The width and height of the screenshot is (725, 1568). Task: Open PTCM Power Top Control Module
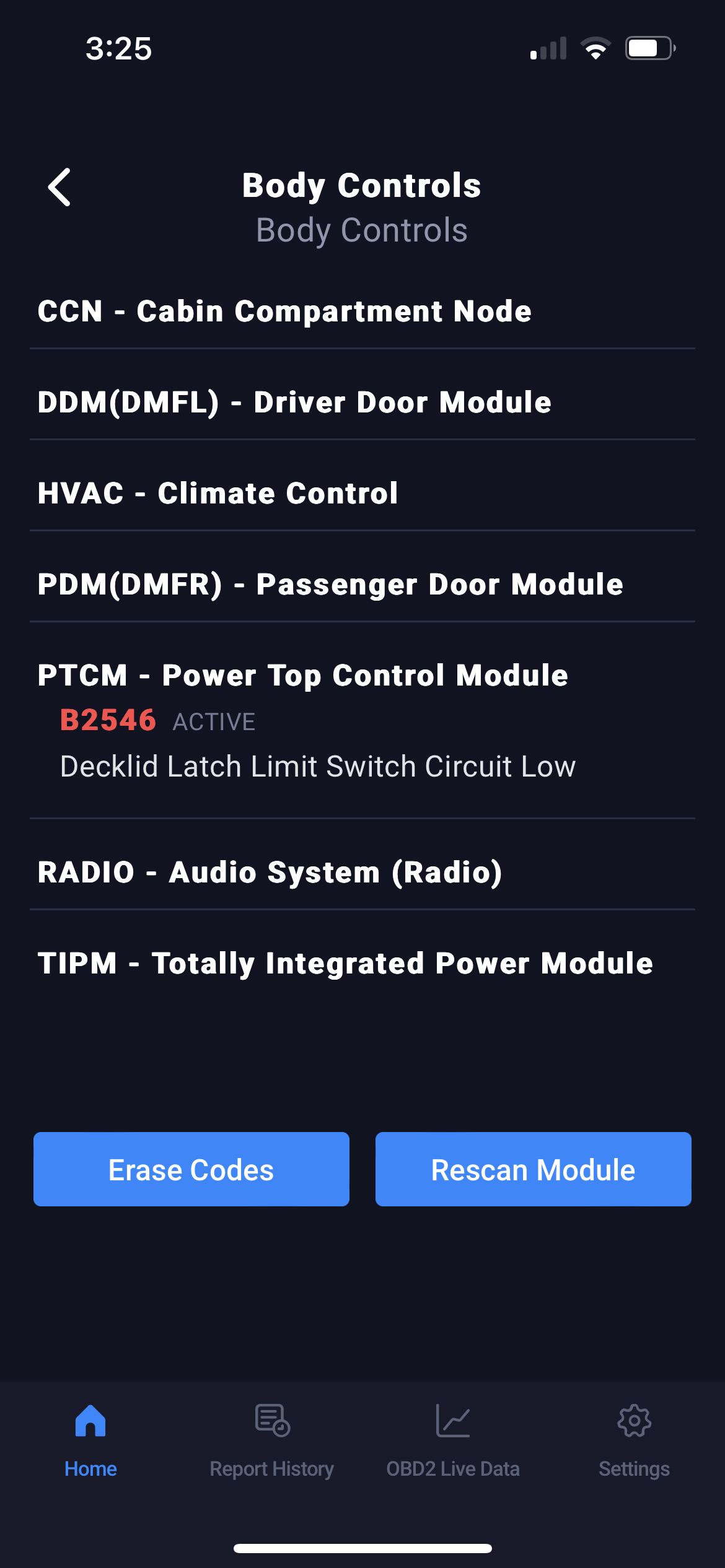(303, 675)
